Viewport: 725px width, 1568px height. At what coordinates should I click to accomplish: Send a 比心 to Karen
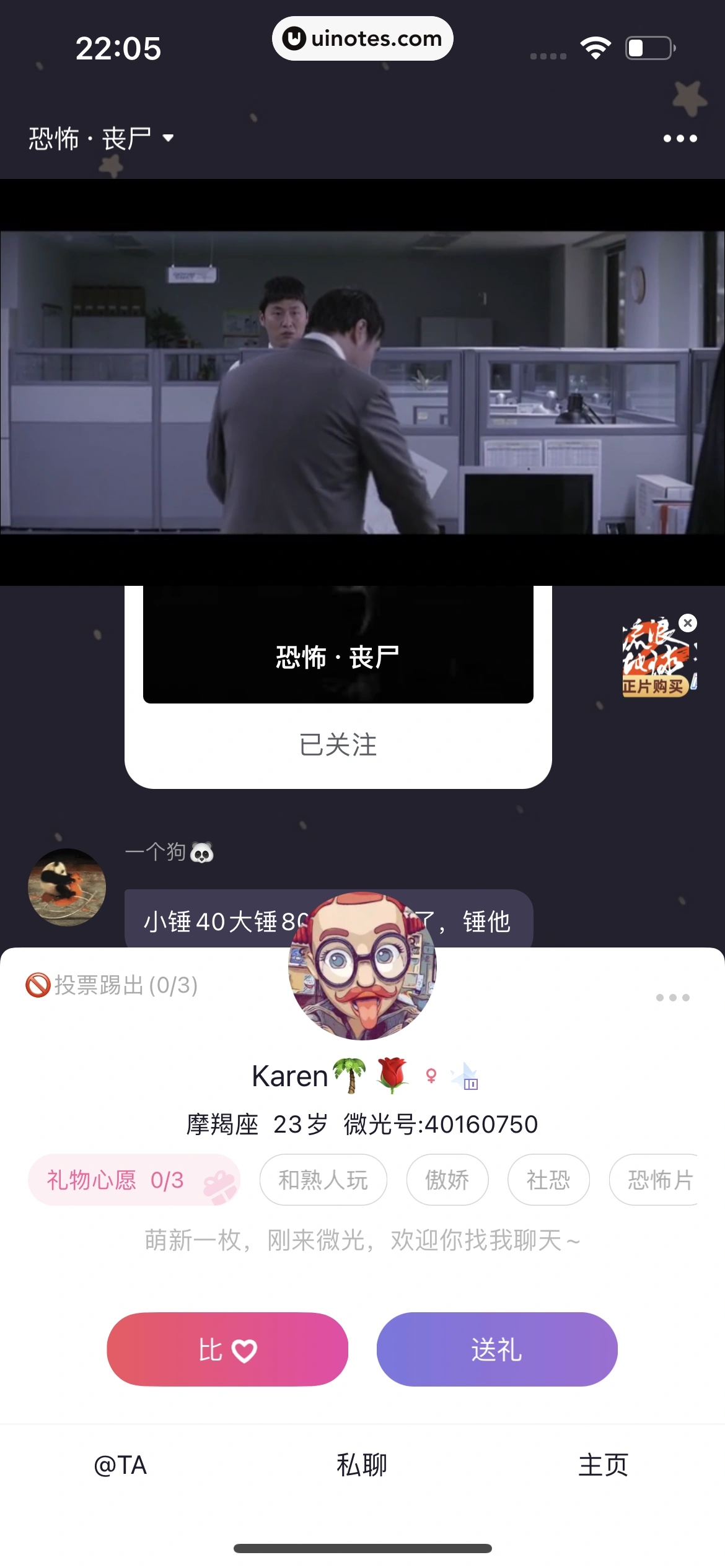(x=227, y=1349)
